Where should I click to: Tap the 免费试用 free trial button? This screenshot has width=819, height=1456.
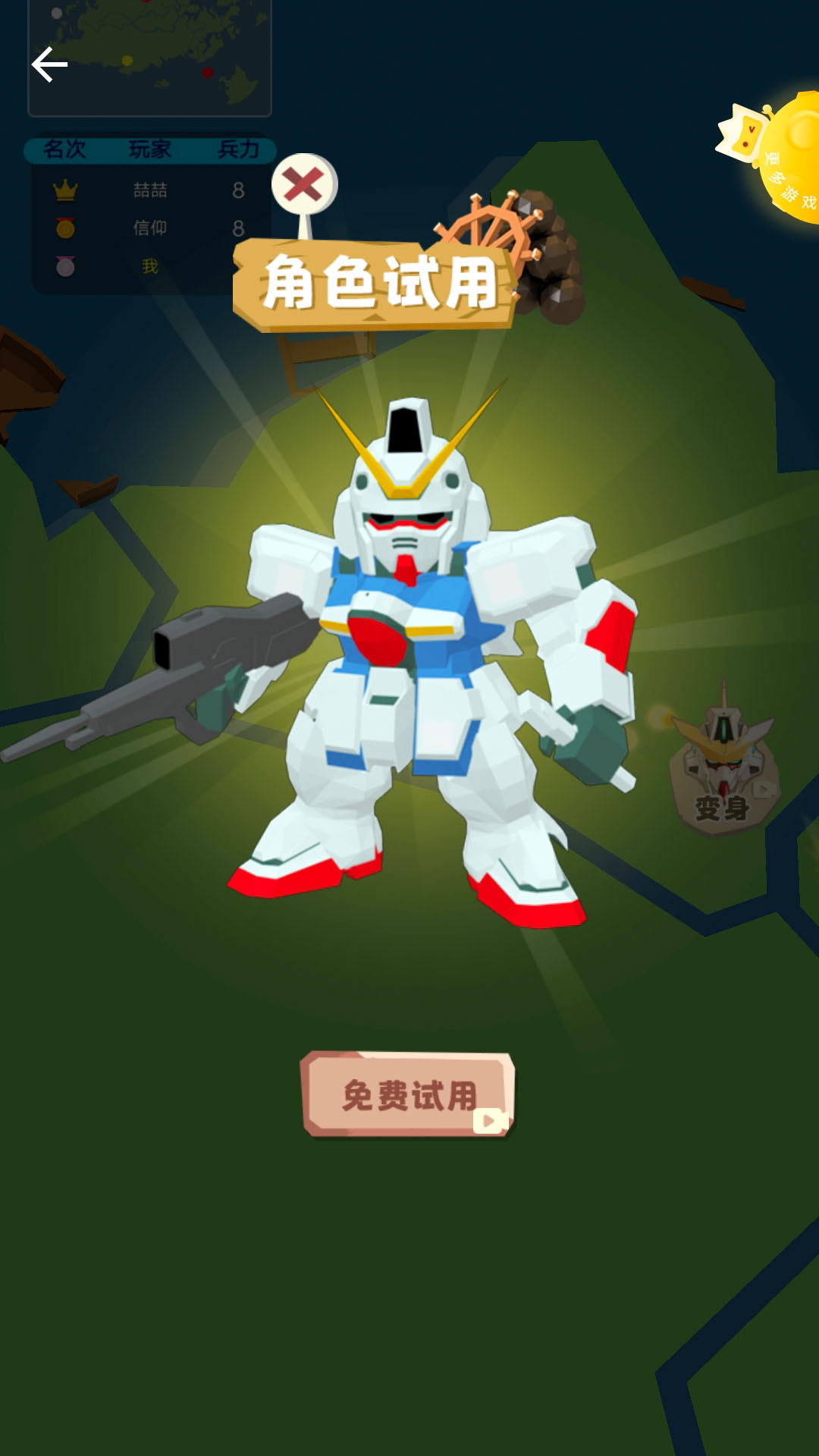tap(408, 1094)
